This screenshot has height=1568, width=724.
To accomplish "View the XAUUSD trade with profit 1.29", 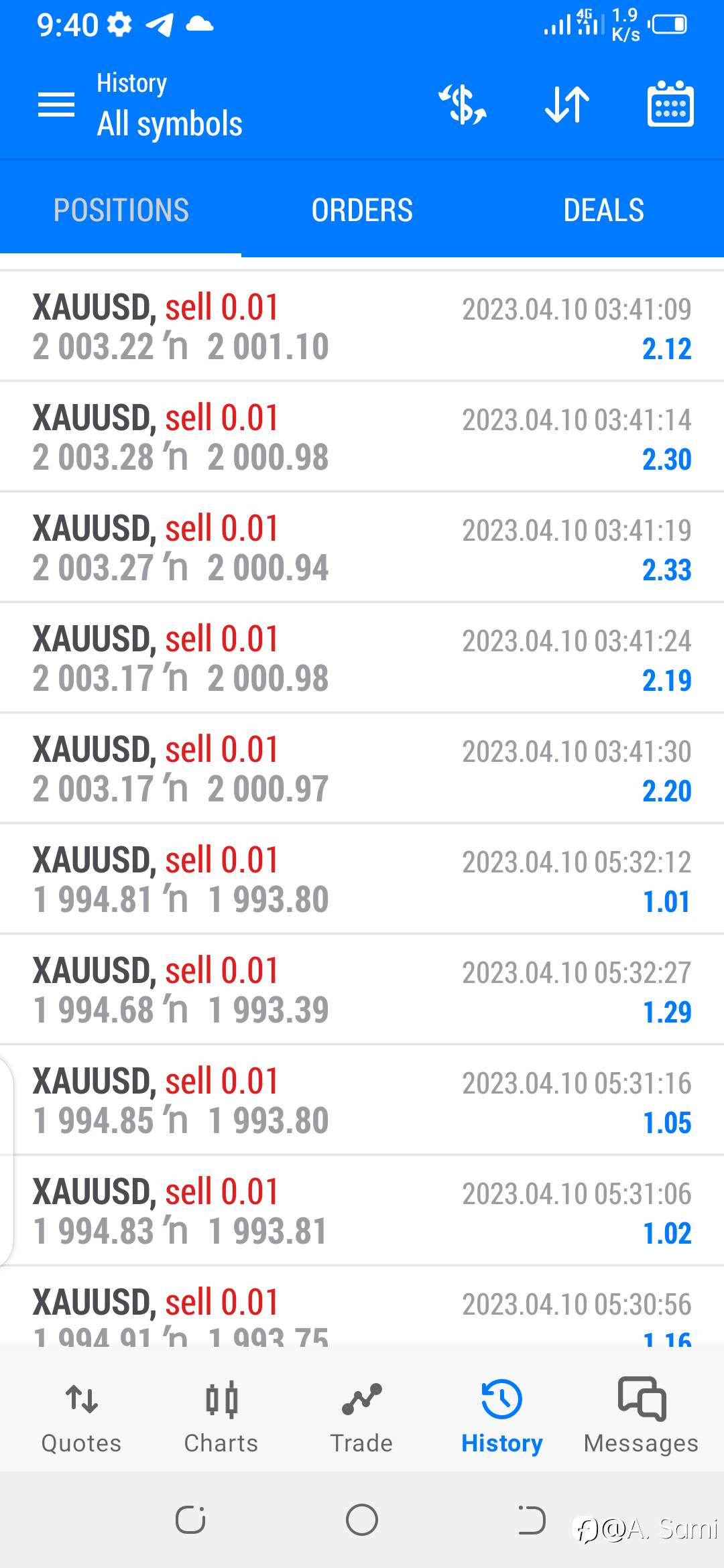I will coord(362,990).
